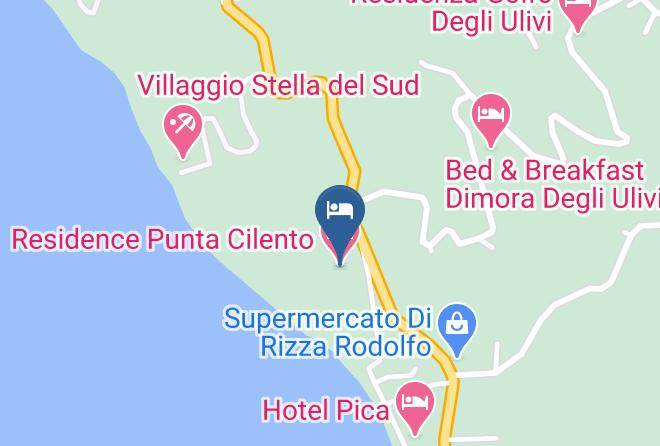
Task: Select the Hotel Pica lodging marker
Action: click(415, 406)
